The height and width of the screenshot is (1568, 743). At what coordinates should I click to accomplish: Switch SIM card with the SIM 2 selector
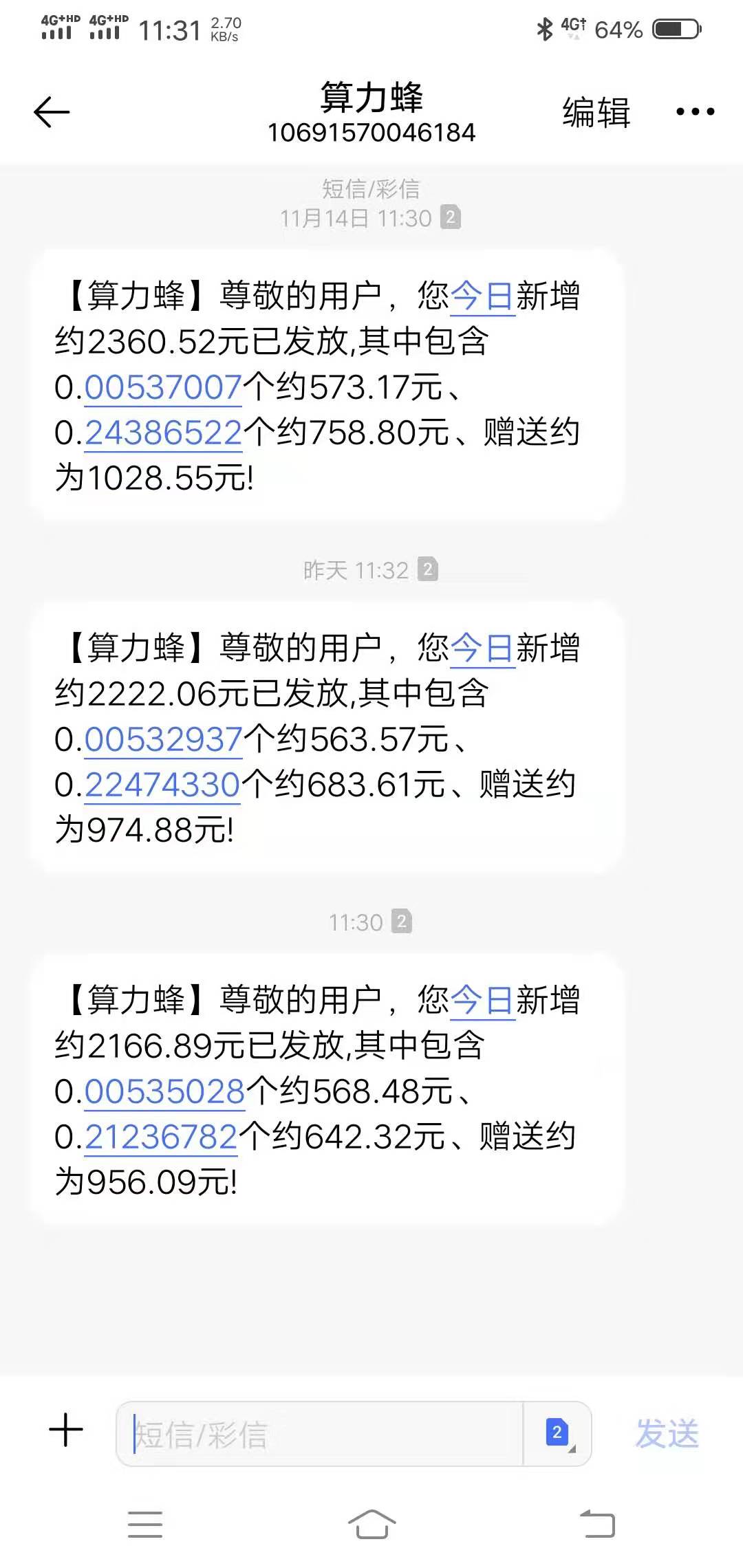click(558, 1433)
